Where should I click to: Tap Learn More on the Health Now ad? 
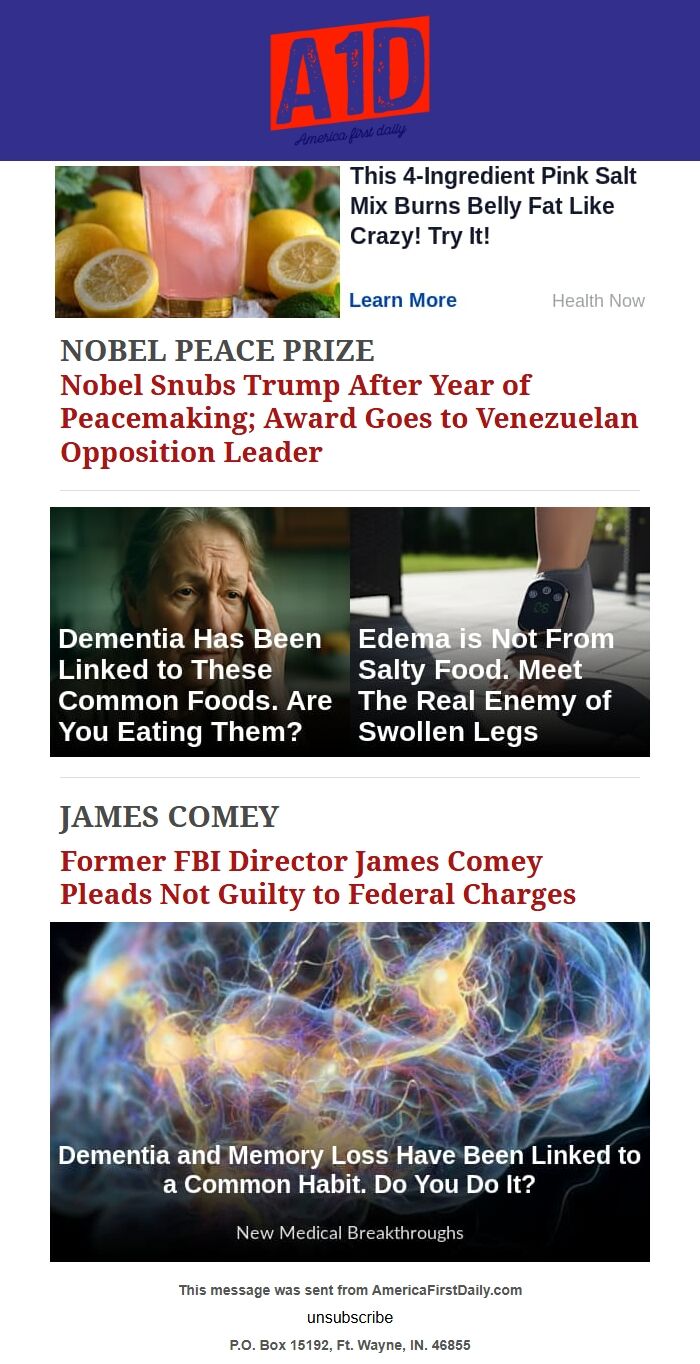403,300
